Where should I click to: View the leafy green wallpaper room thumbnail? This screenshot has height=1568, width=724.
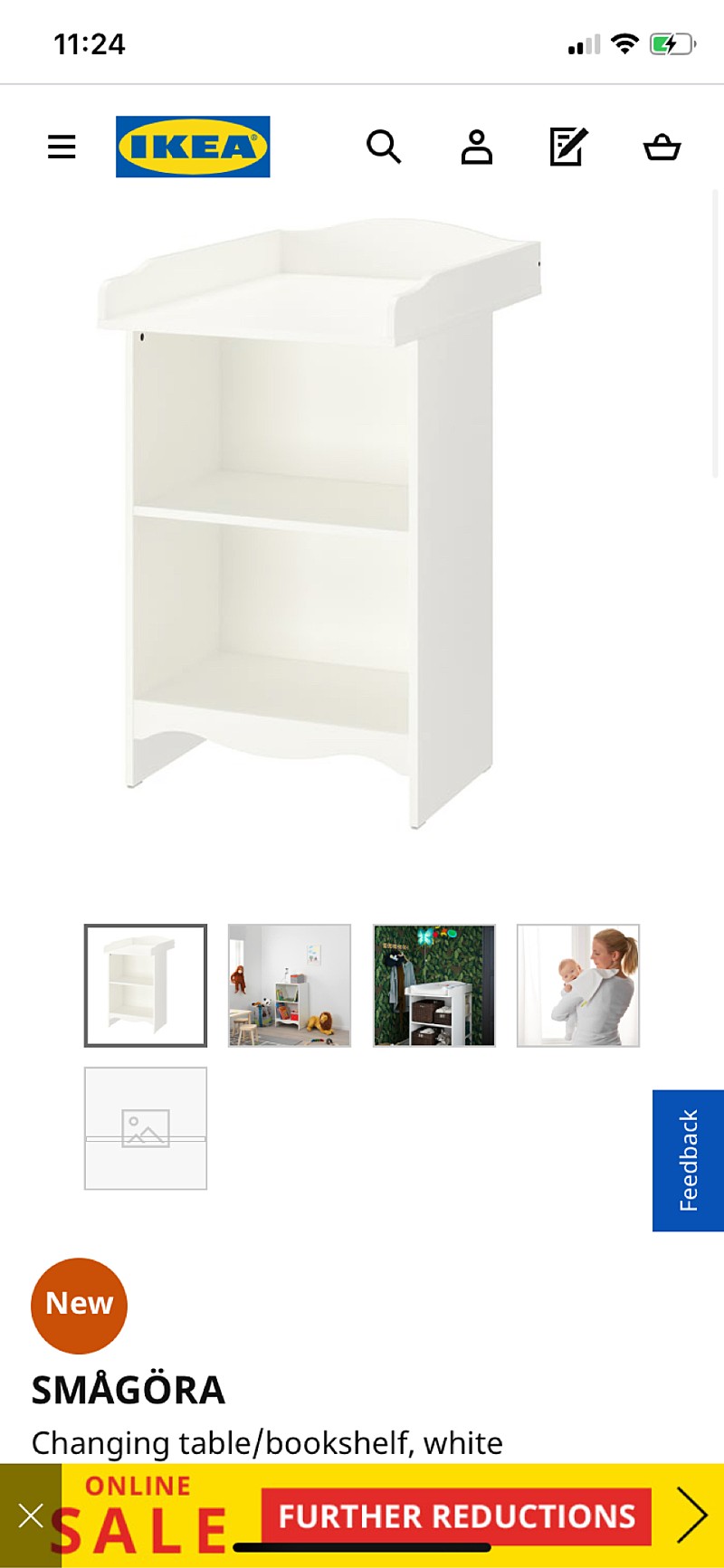(434, 985)
